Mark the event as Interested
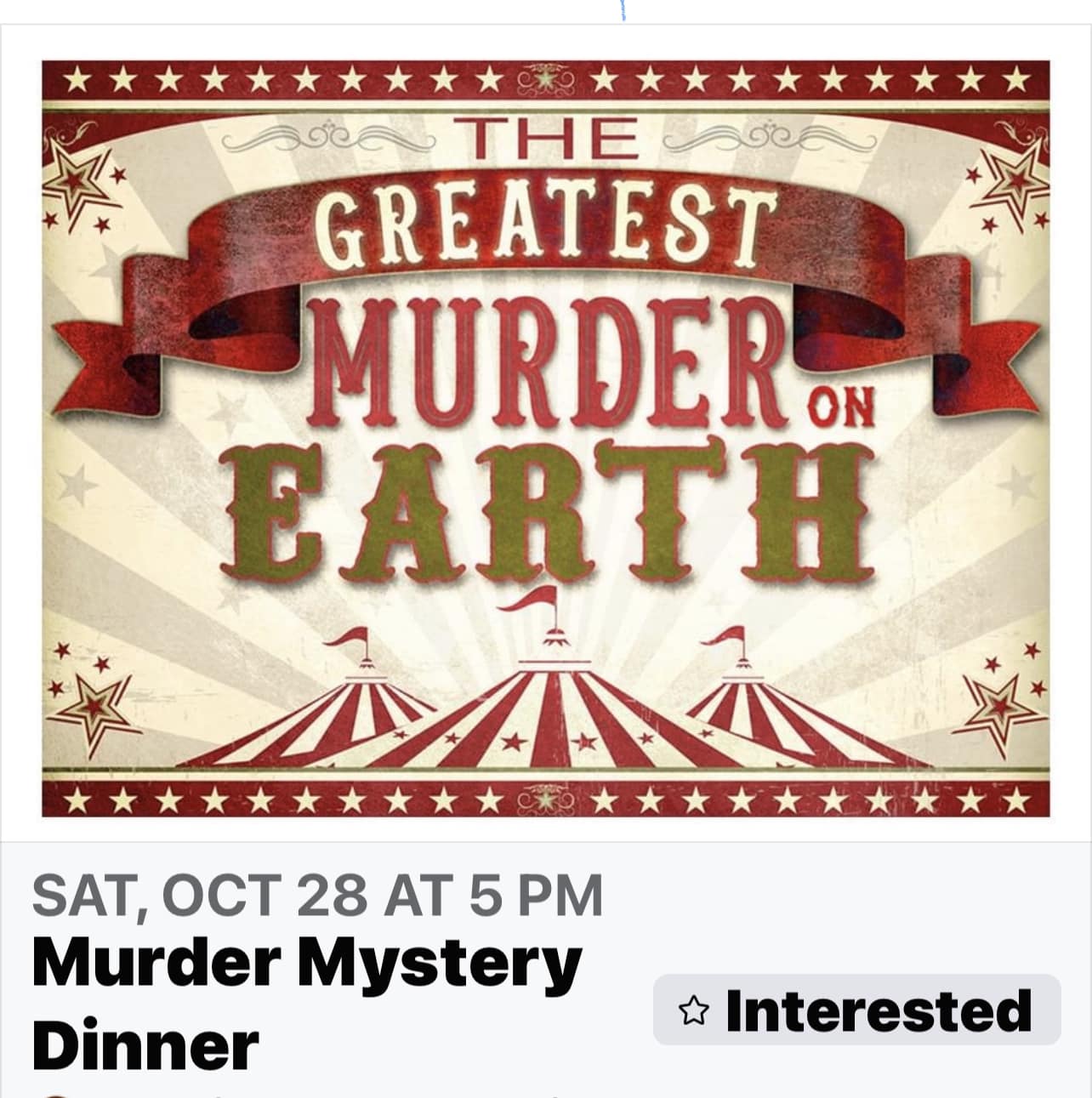Screen dimensions: 1092x1098 tap(856, 1010)
